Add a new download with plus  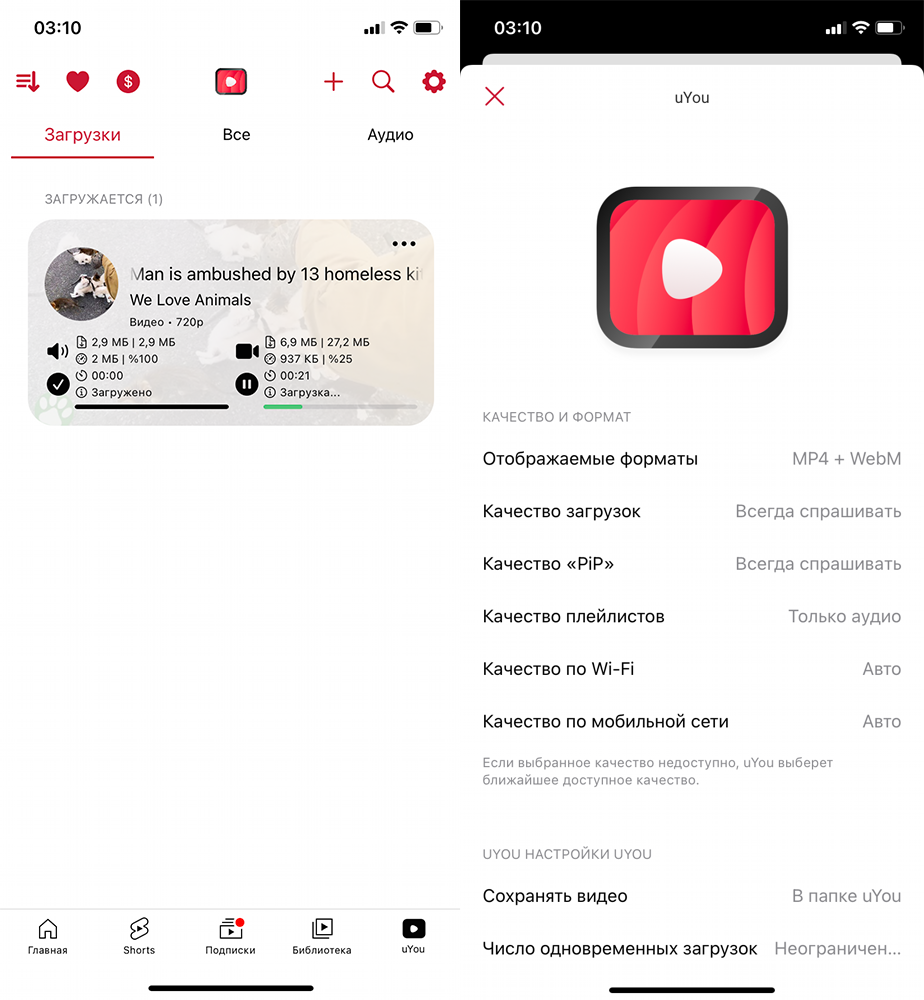333,82
